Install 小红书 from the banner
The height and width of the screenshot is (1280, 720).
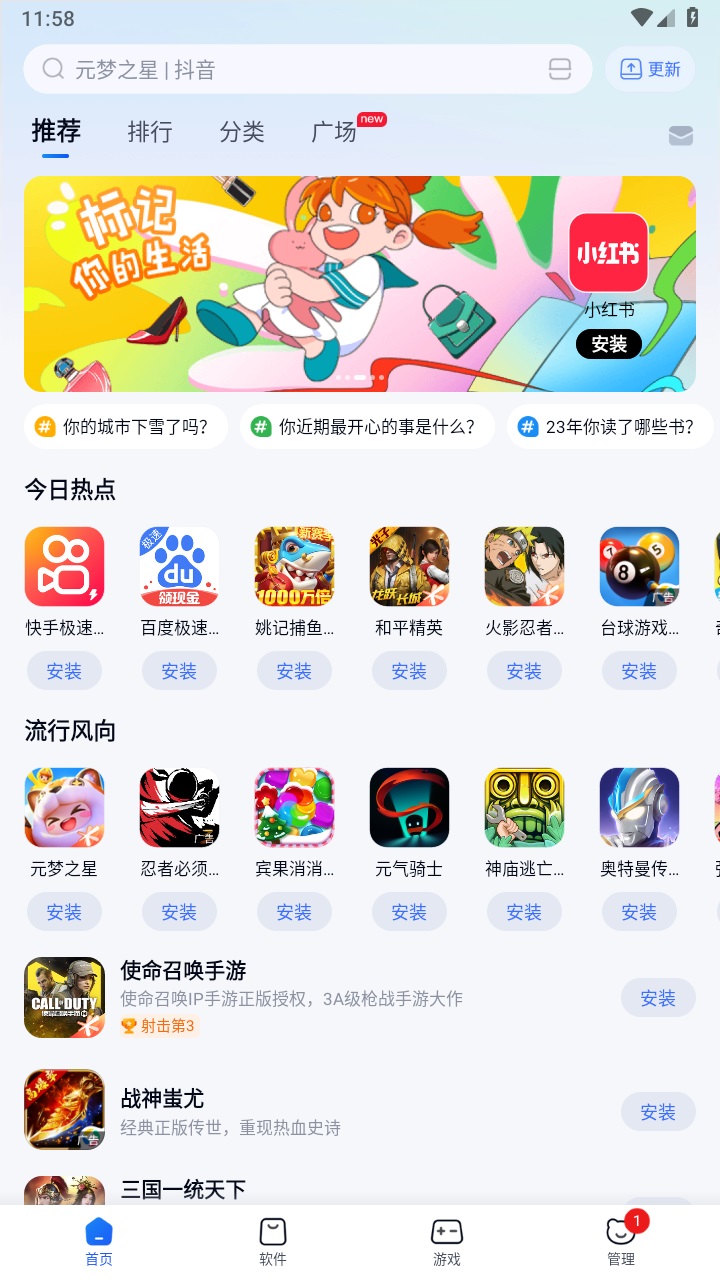(x=608, y=344)
